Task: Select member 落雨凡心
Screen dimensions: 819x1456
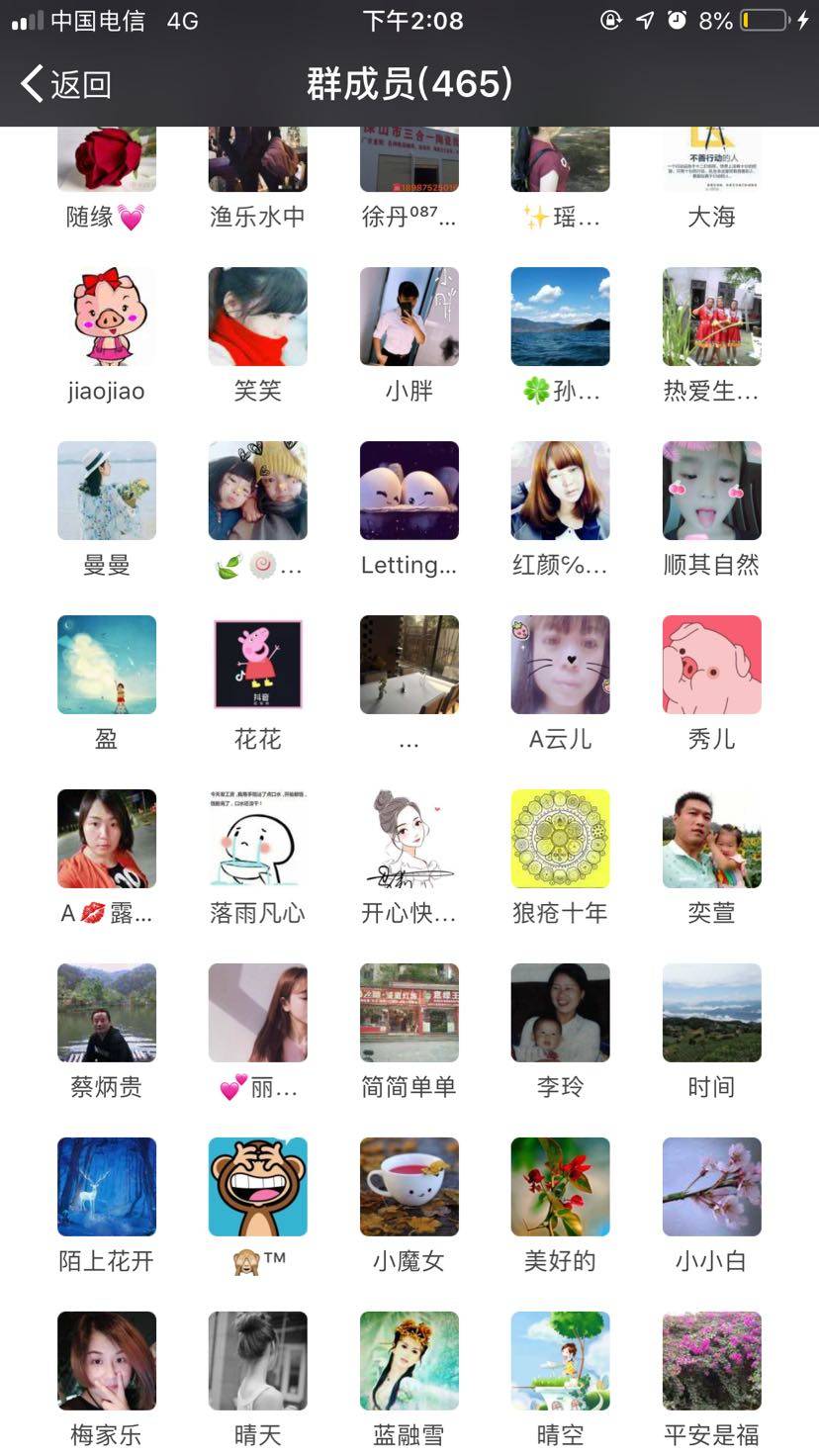Action: pyautogui.click(x=258, y=839)
